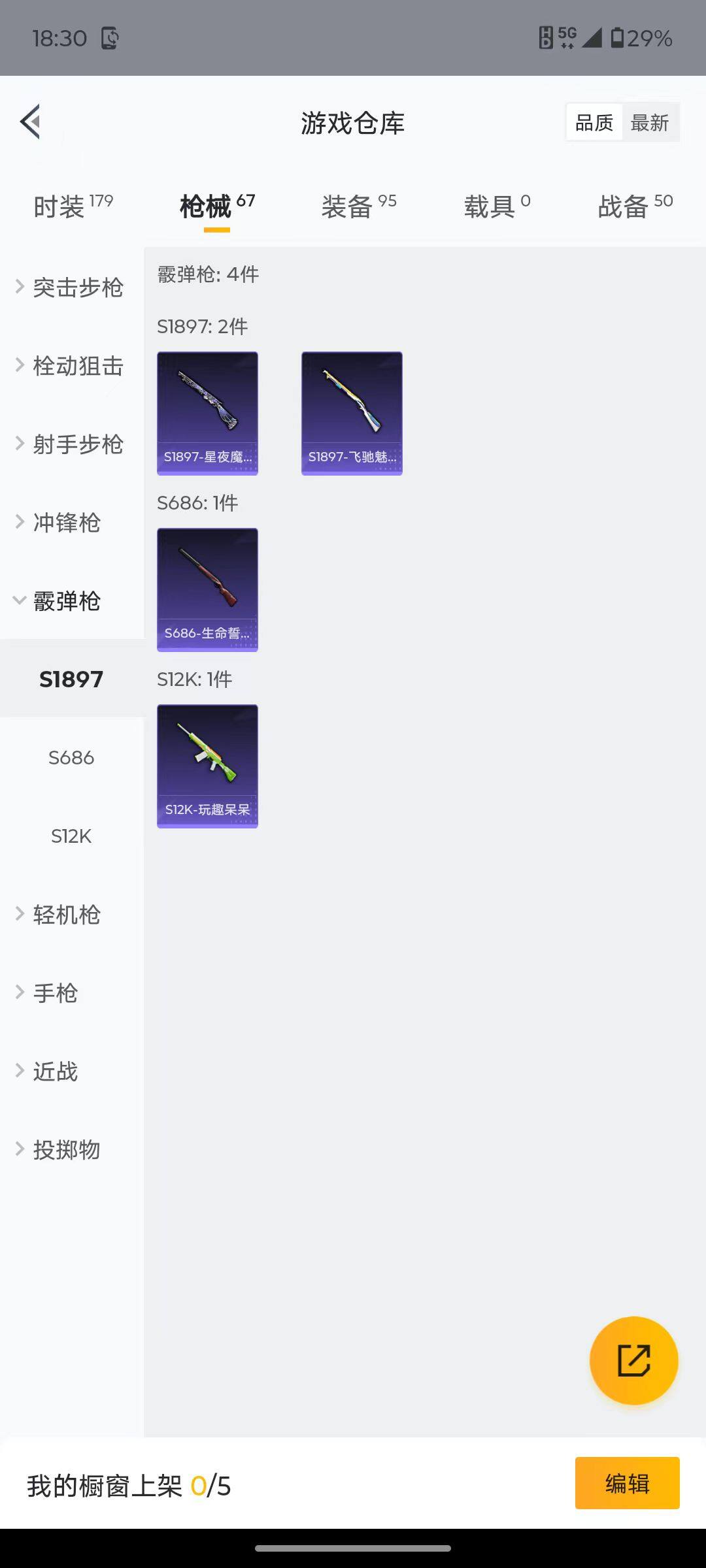Screen dimensions: 706x1568
Task: Open the S686-生命誓 weapon skin
Action: 207,588
